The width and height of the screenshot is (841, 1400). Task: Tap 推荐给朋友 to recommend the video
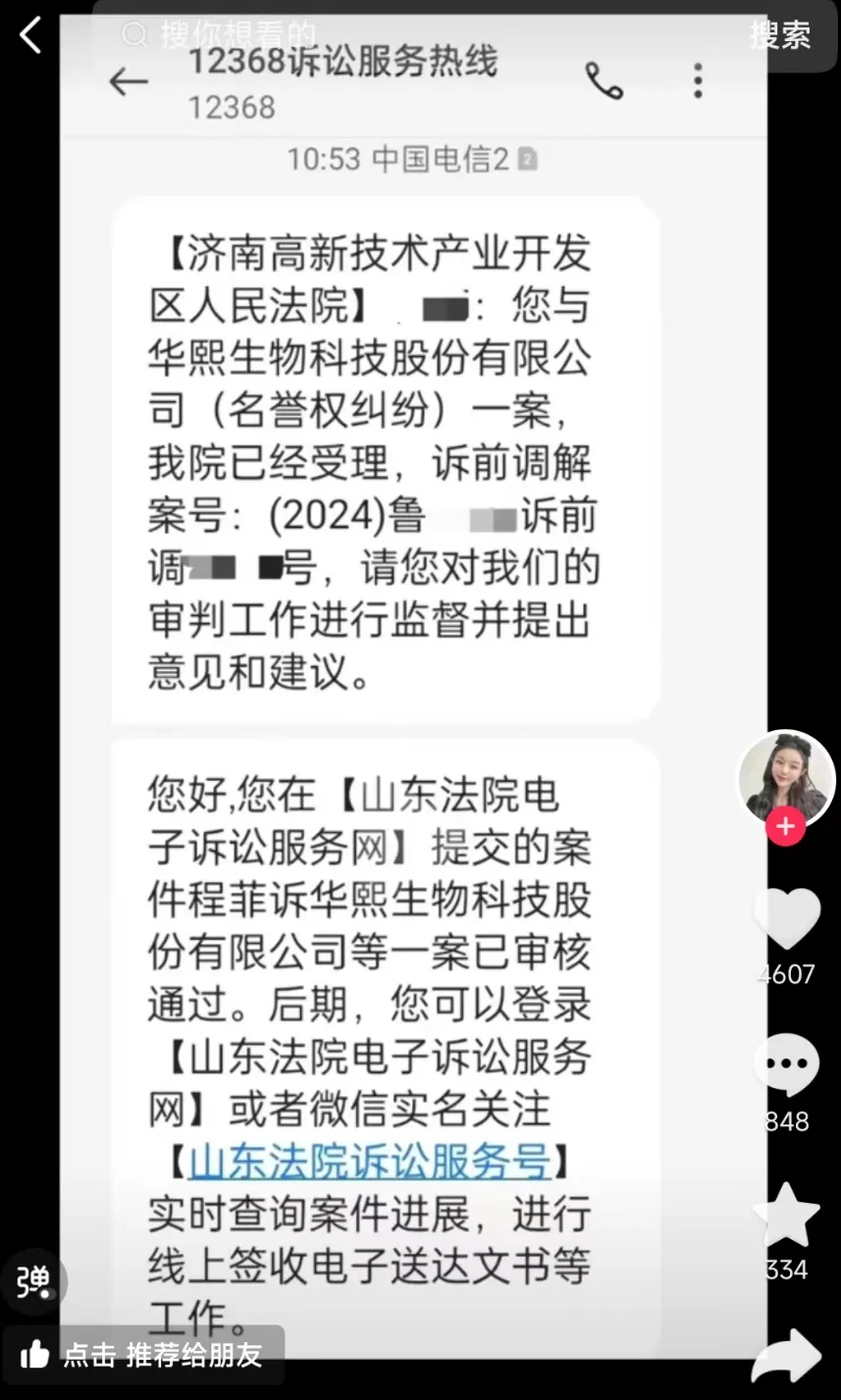[143, 1355]
